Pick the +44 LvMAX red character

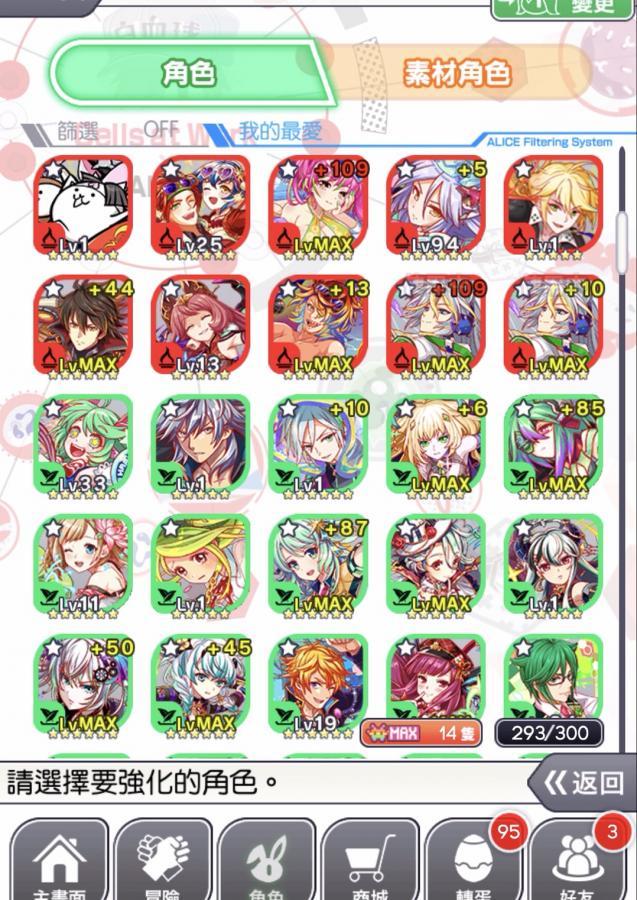pos(83,326)
